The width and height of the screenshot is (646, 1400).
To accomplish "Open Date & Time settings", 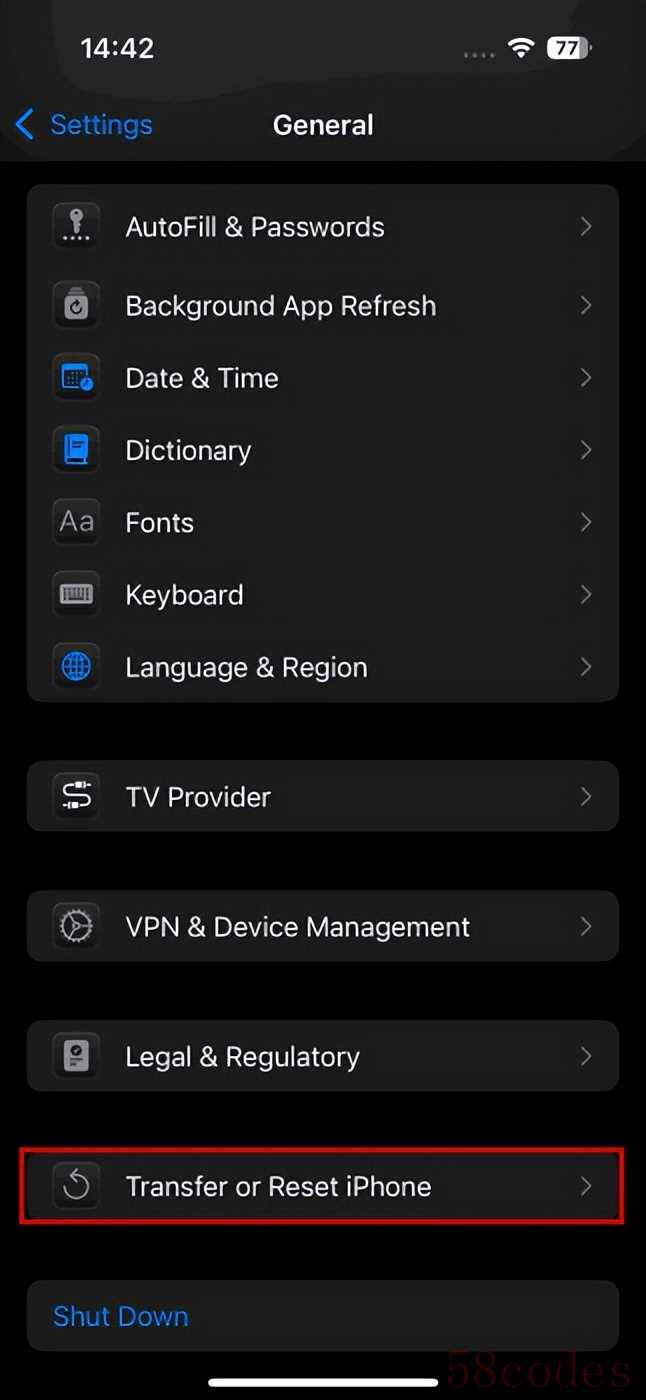I will [x=322, y=378].
